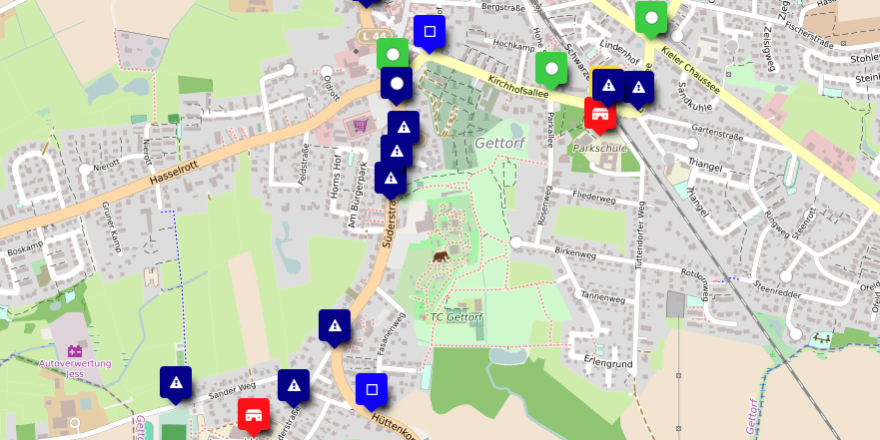Select the warning marker near Fasanenweg
The width and height of the screenshot is (880, 440).
(335, 325)
